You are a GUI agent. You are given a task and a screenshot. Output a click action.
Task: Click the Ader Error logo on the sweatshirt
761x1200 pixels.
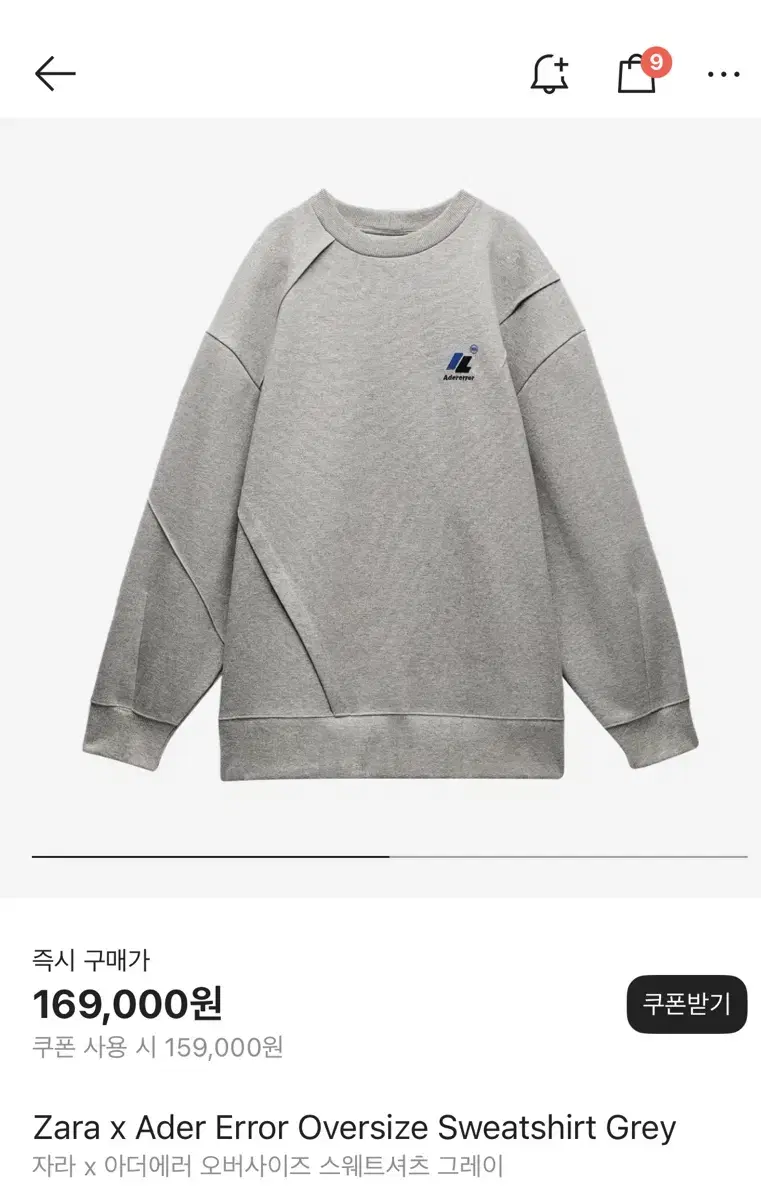pyautogui.click(x=461, y=363)
